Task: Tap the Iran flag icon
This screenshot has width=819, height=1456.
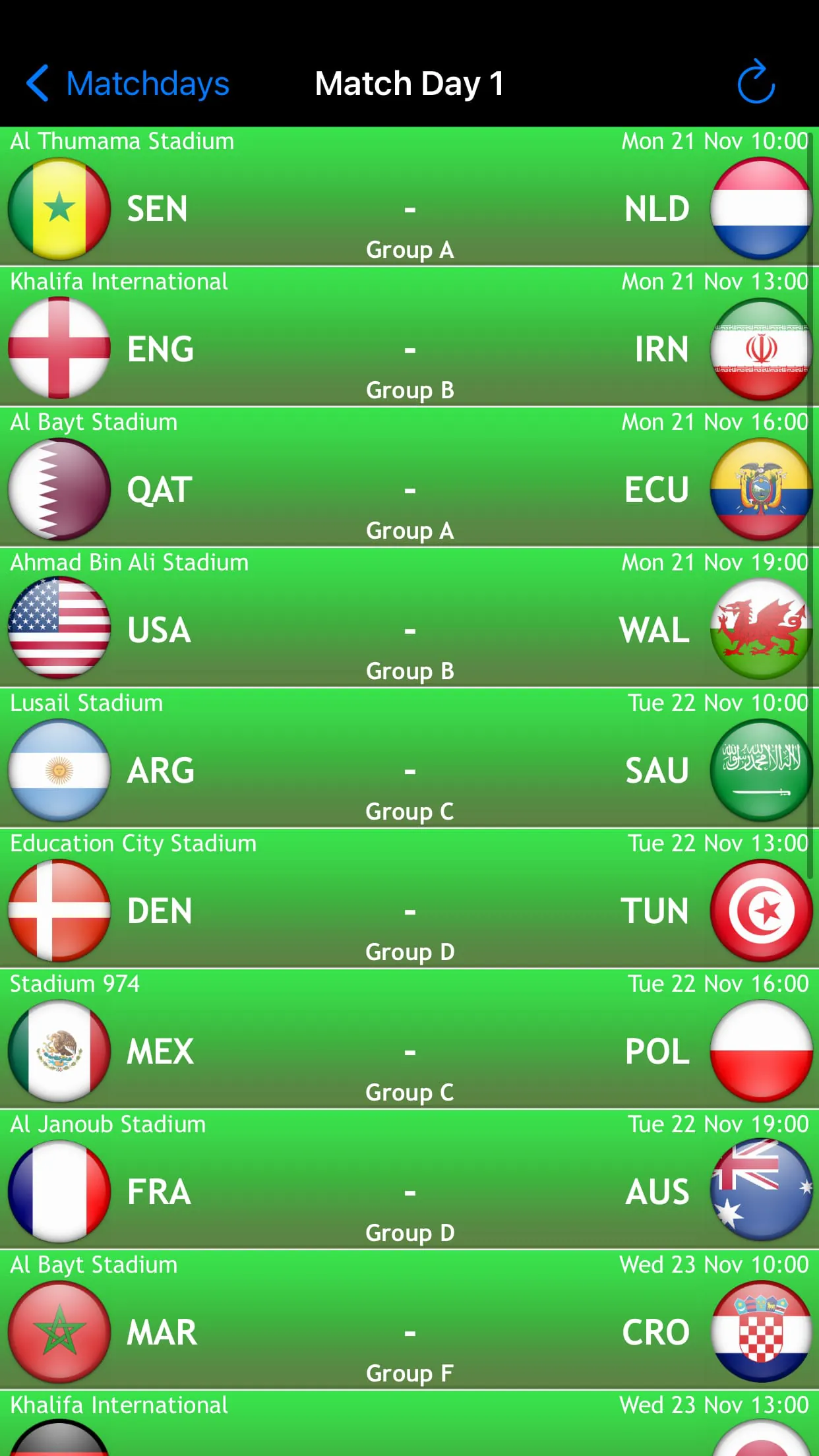Action: pyautogui.click(x=760, y=349)
